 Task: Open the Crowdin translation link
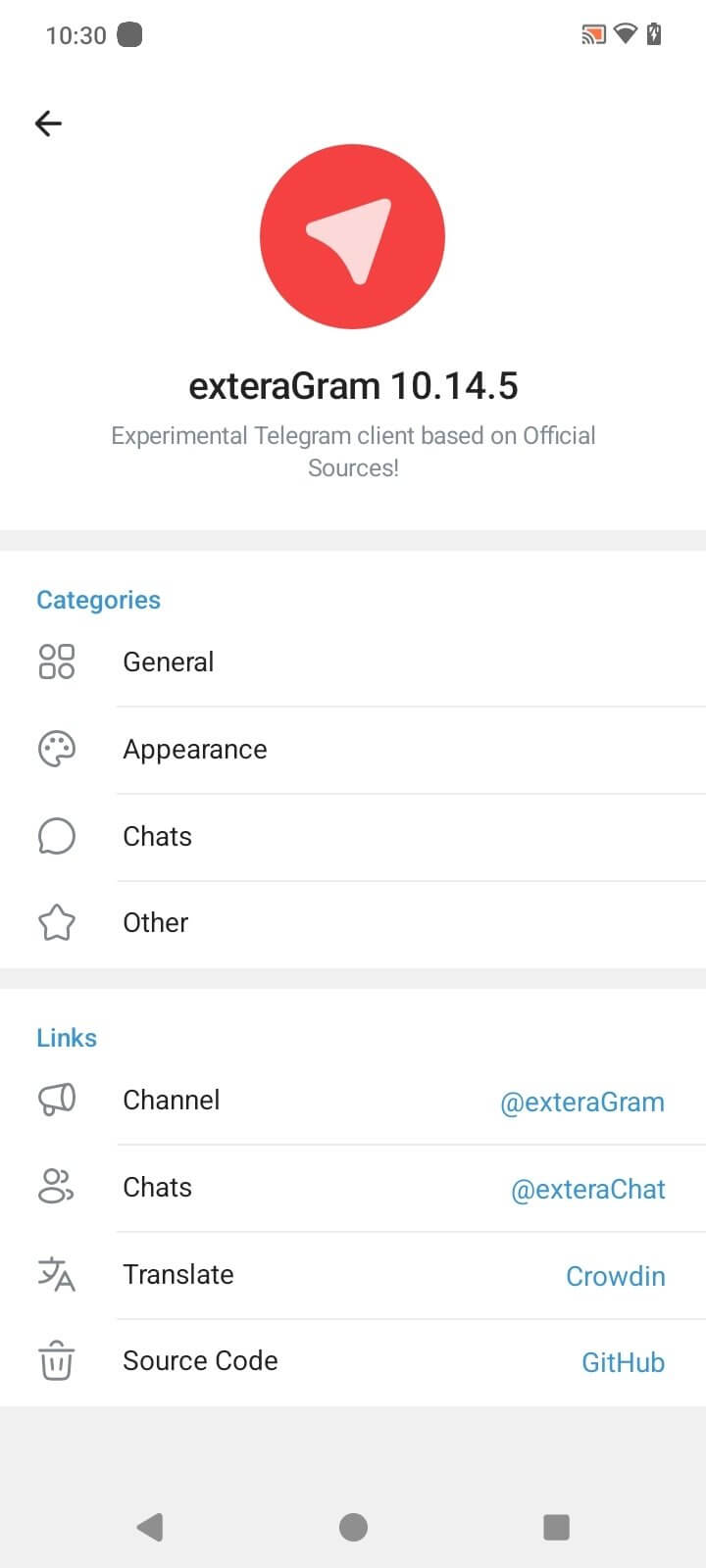coord(616,1276)
